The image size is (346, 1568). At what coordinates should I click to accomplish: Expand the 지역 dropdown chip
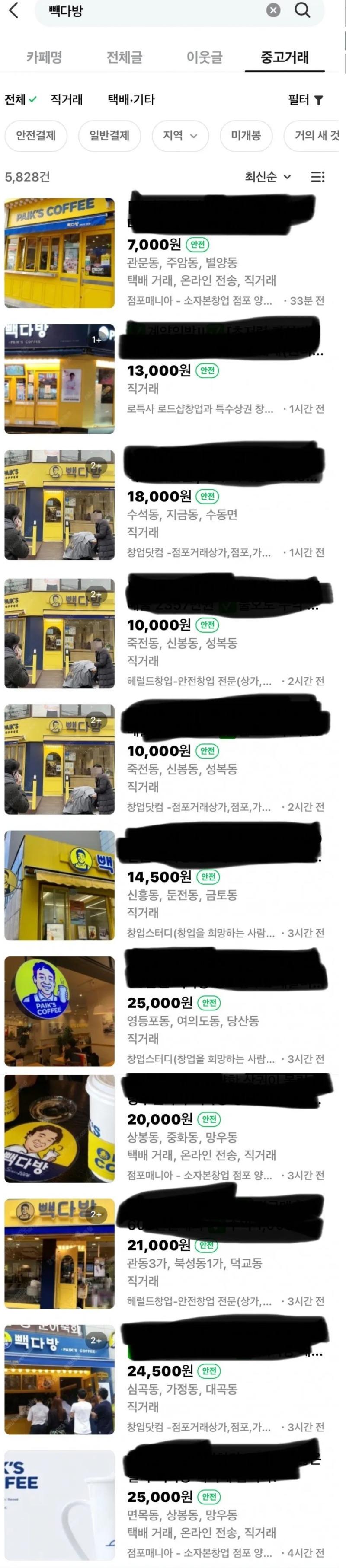[x=179, y=135]
